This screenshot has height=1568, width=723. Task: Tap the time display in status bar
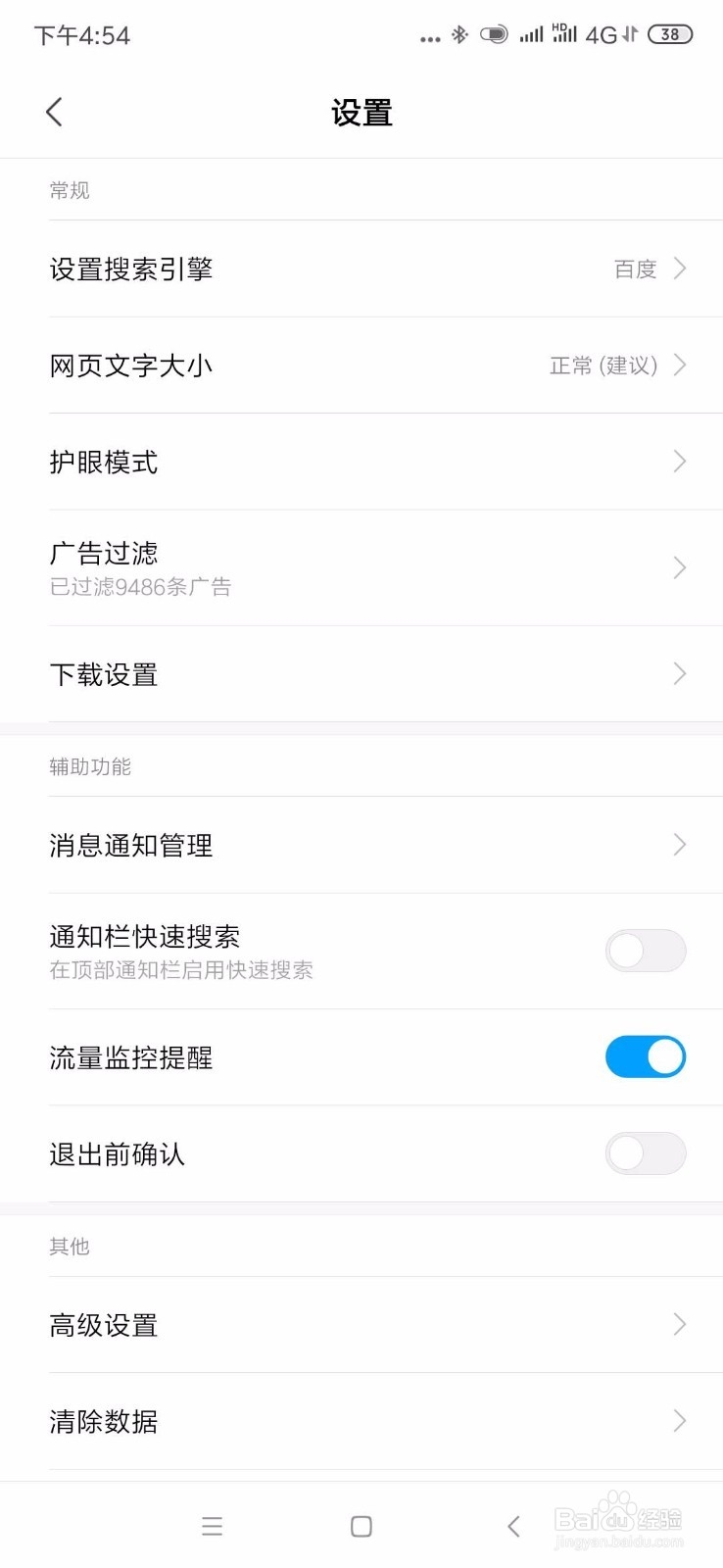82,34
